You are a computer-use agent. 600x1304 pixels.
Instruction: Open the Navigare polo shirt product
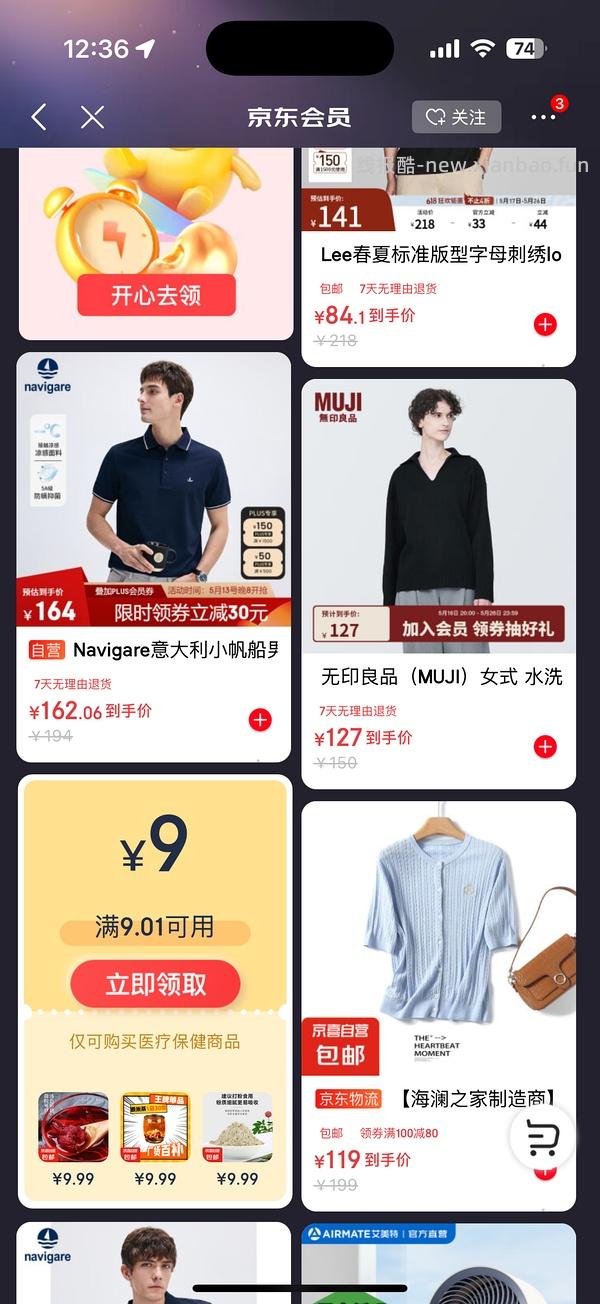[x=154, y=490]
